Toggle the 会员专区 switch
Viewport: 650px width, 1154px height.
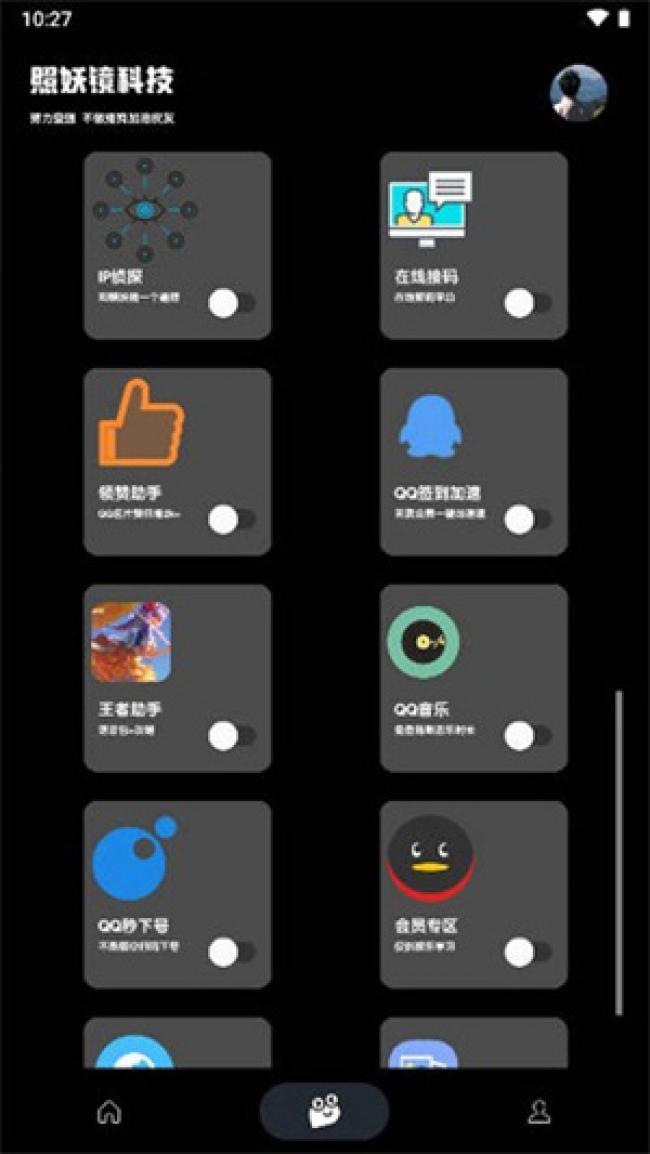coord(527,952)
